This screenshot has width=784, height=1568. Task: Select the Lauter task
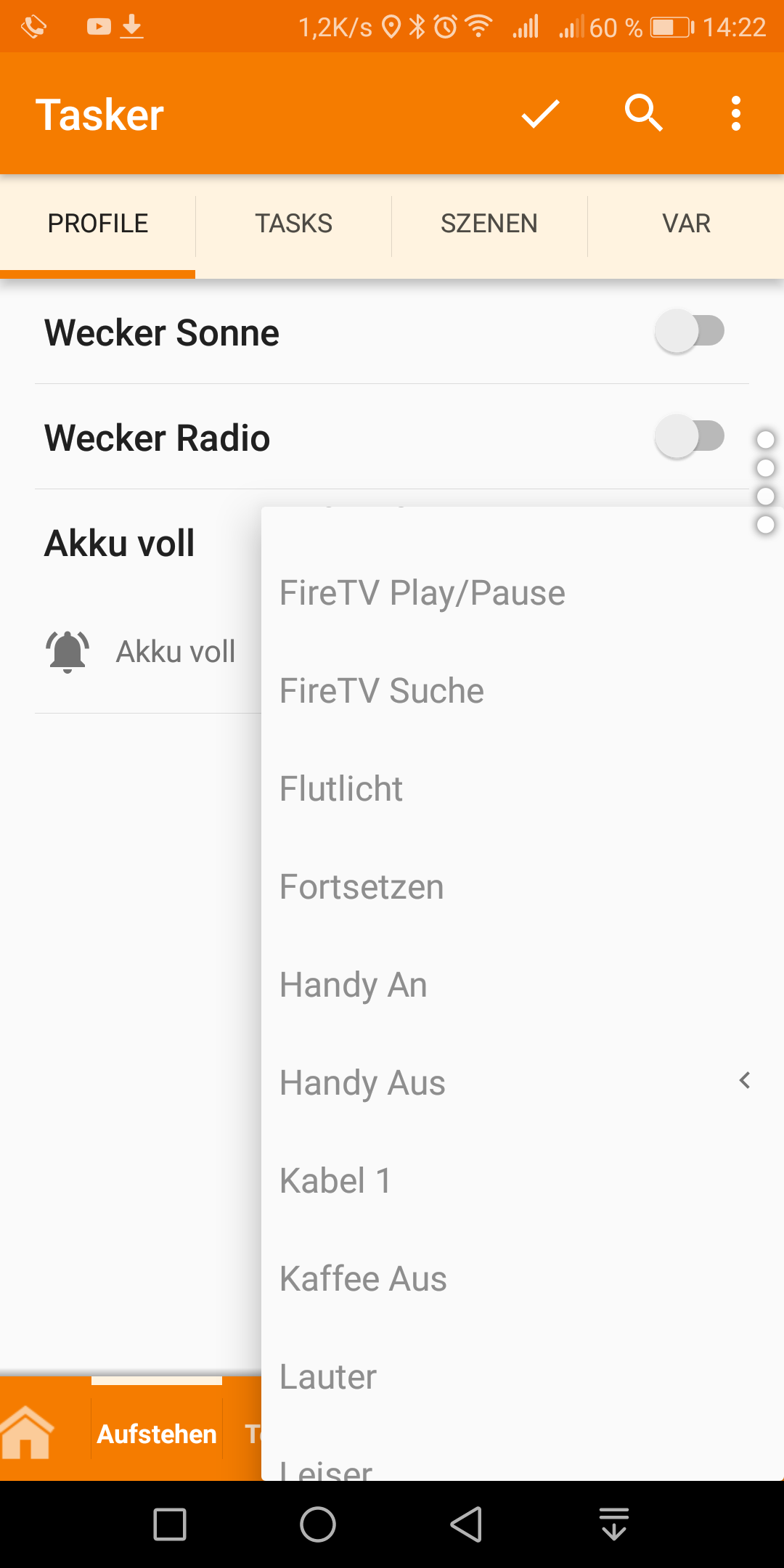(x=328, y=1377)
